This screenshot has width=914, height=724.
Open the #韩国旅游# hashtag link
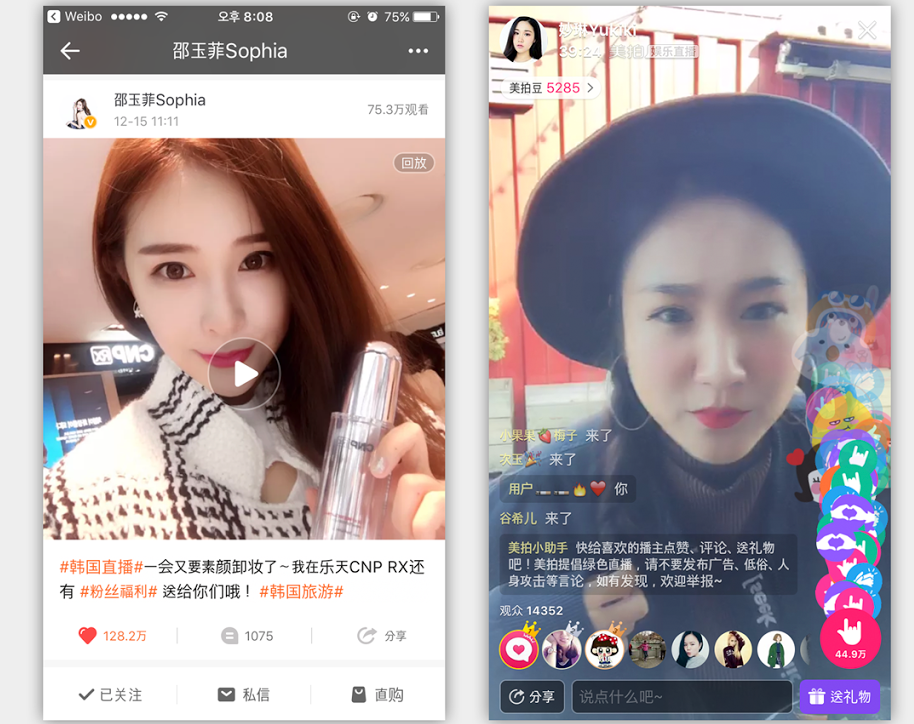pos(301,591)
